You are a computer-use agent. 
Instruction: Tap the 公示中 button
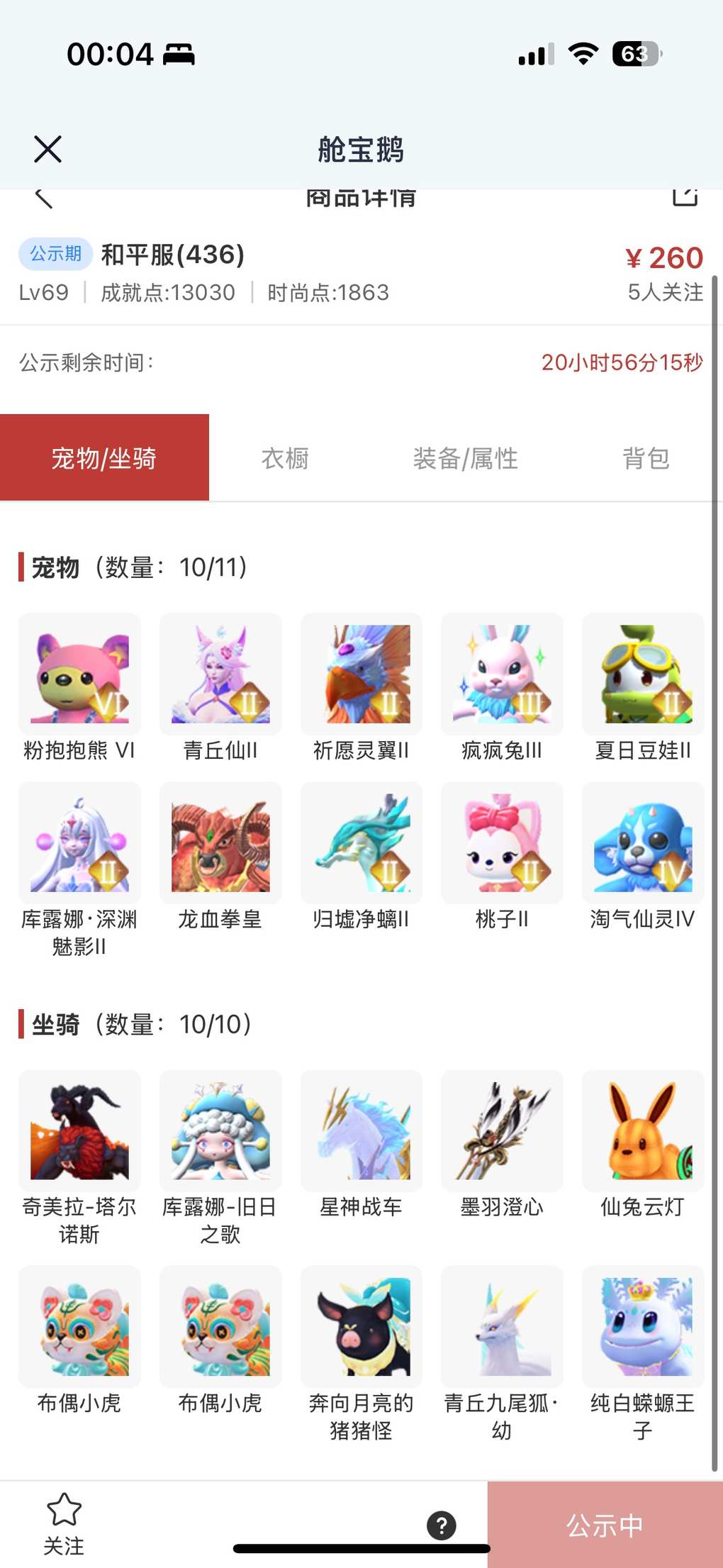tap(605, 1525)
